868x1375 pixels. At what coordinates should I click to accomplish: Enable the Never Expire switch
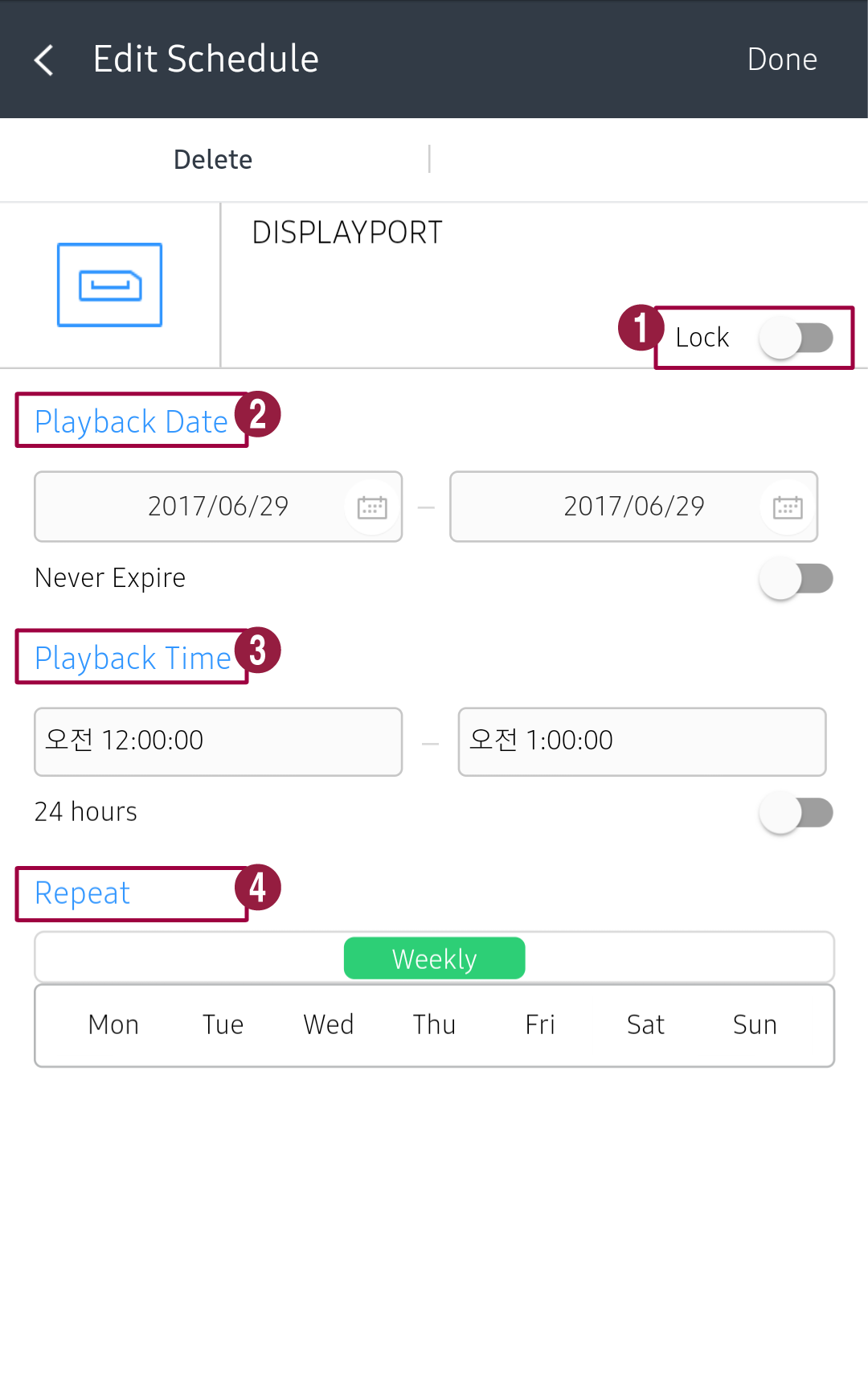(796, 578)
